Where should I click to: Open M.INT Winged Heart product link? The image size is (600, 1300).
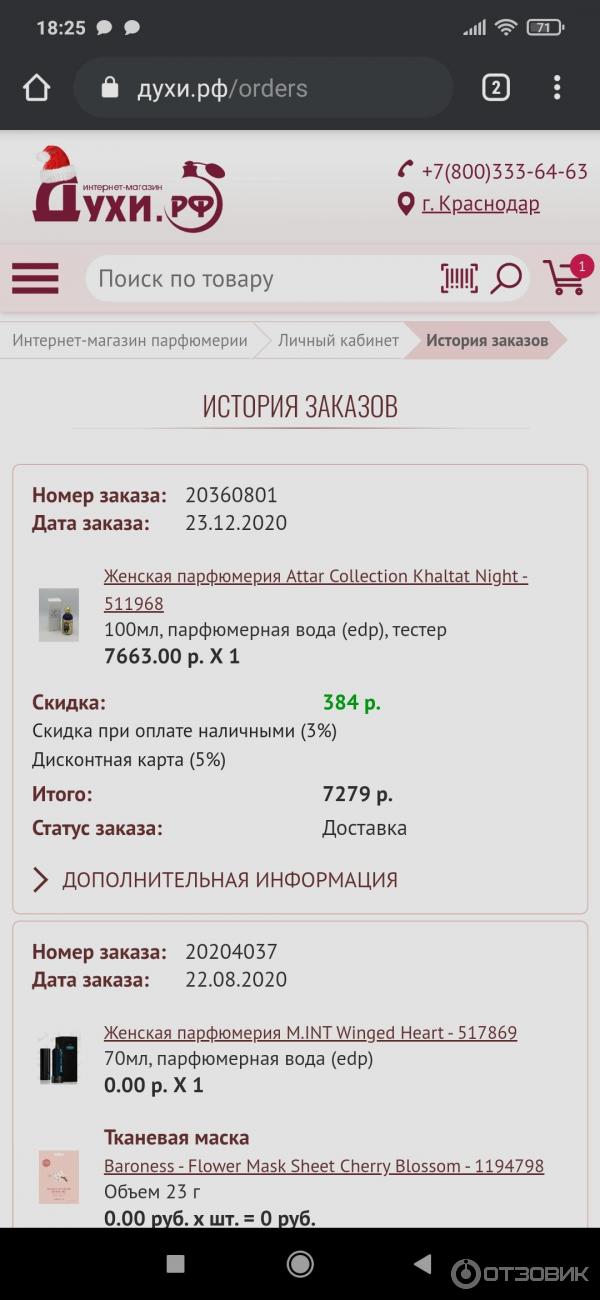tap(310, 1033)
